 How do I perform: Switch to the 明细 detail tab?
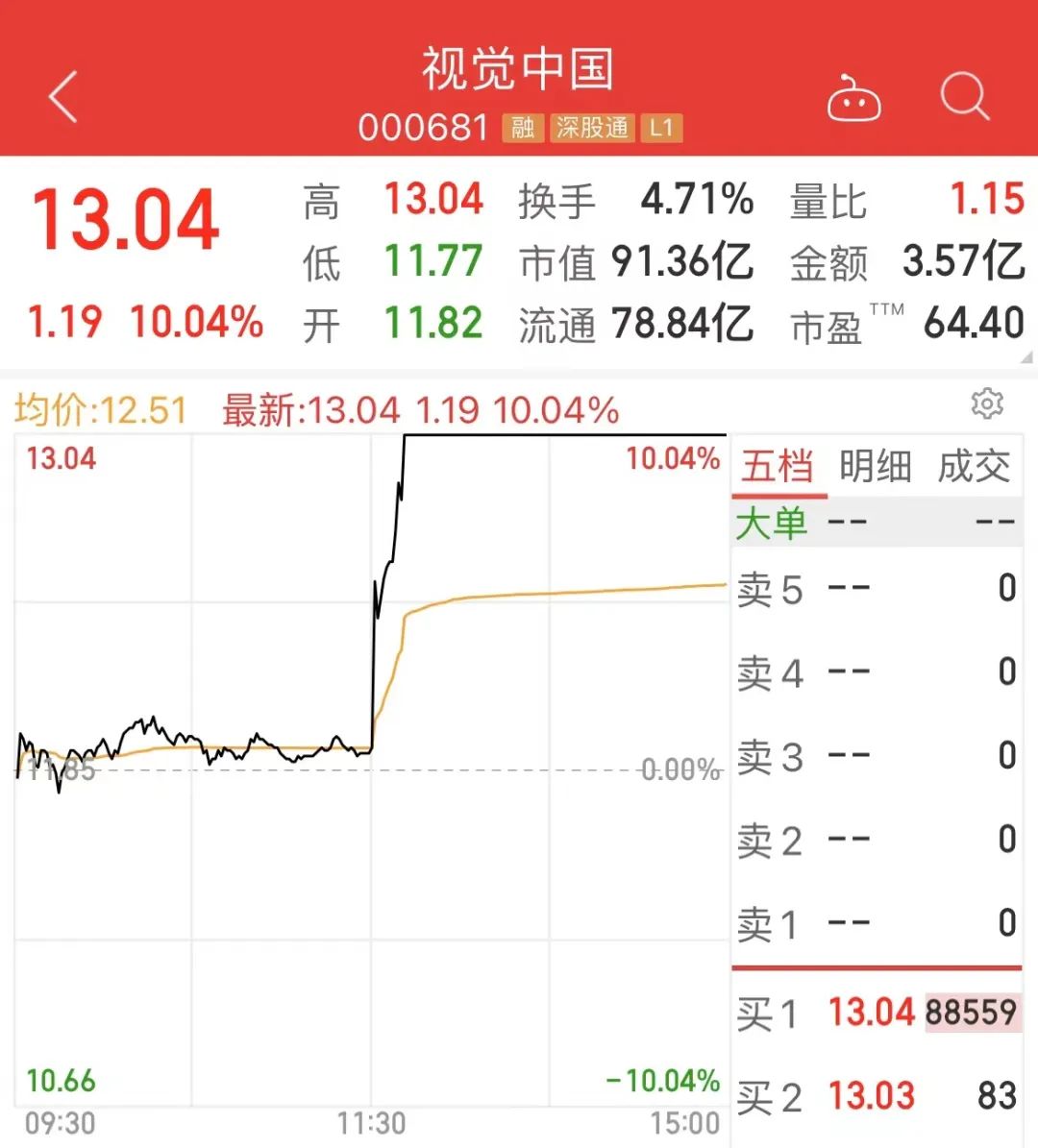pos(873,465)
